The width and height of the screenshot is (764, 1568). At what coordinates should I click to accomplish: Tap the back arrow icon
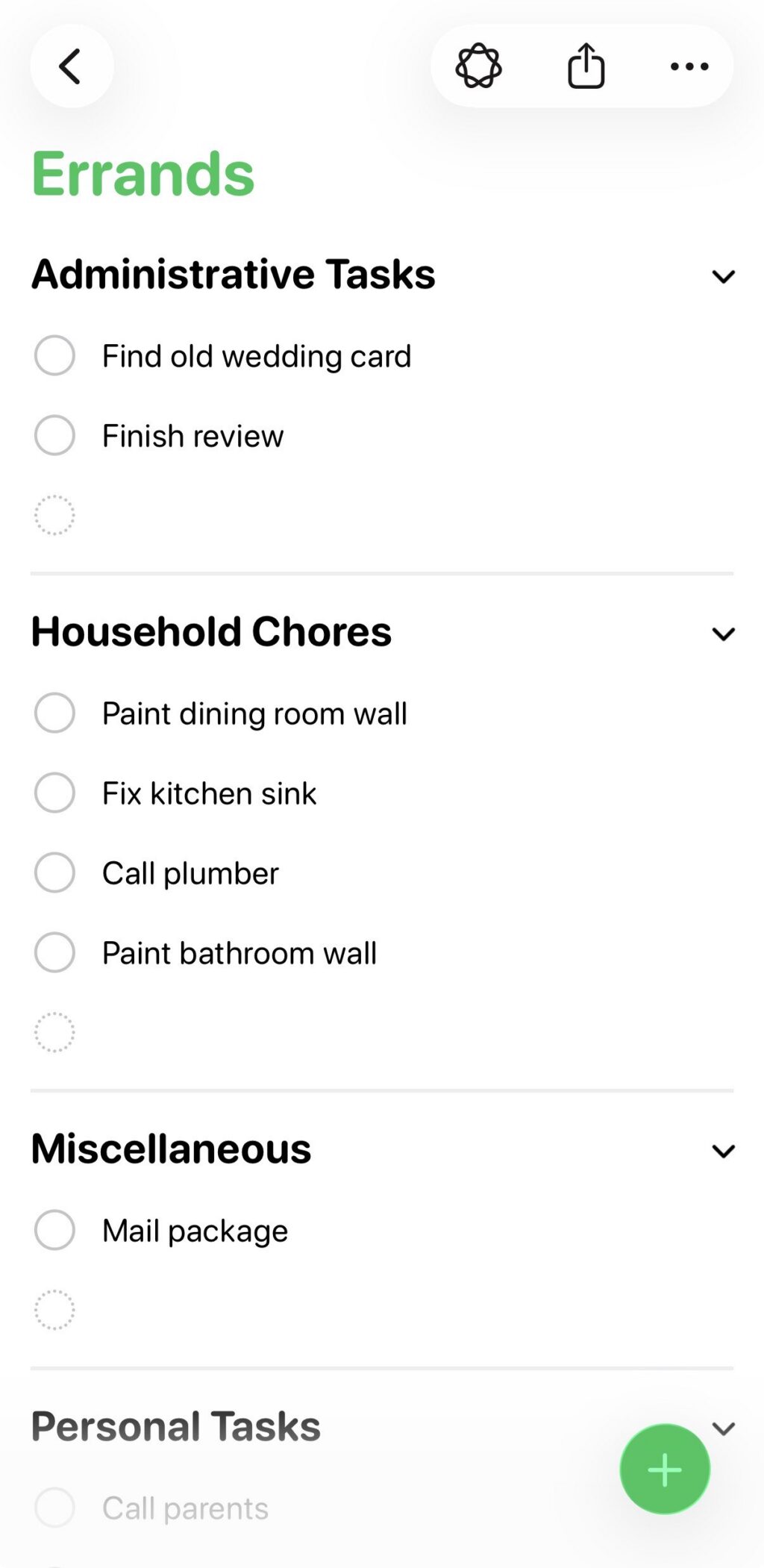pyautogui.click(x=71, y=66)
